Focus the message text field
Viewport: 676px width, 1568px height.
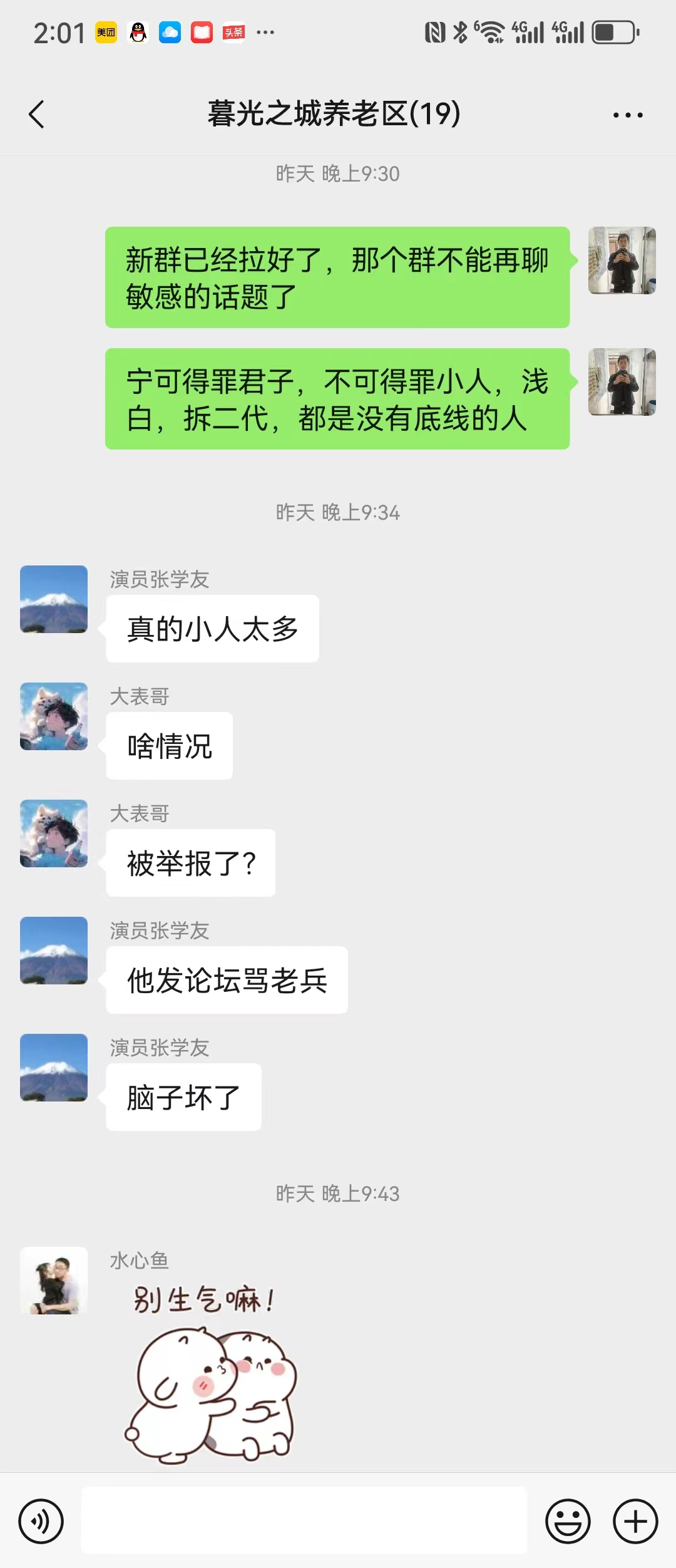pos(304,1520)
